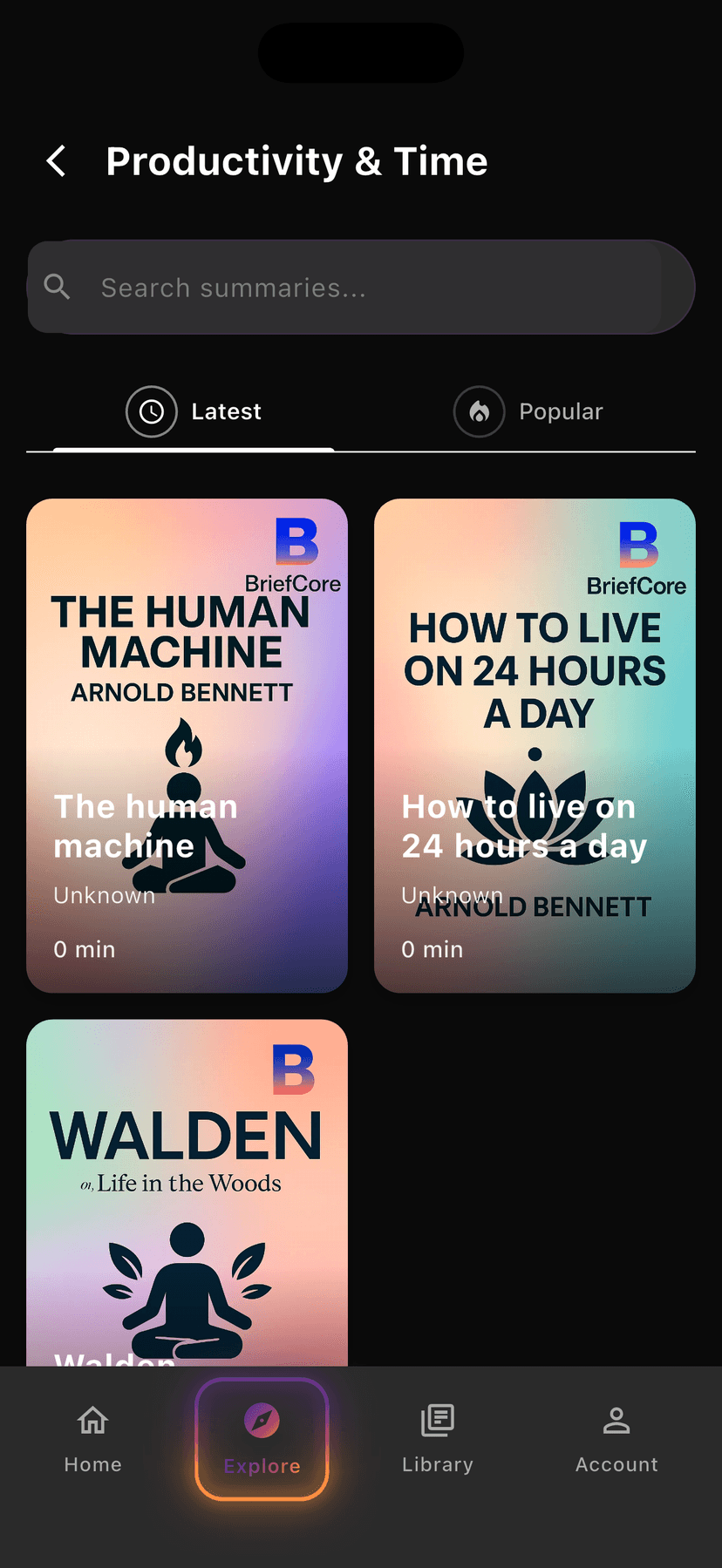The height and width of the screenshot is (1568, 722).
Task: Click the back arrow to leave Productivity & Time
Action: click(x=56, y=160)
